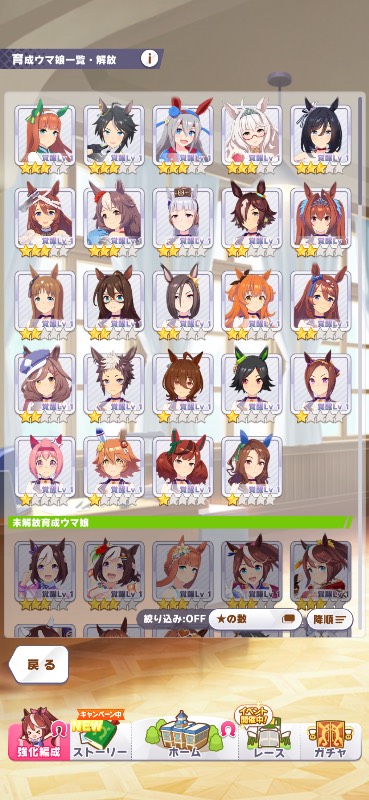Switch to the 強化編成 tab
Viewport: 369px width, 800px height.
39,735
